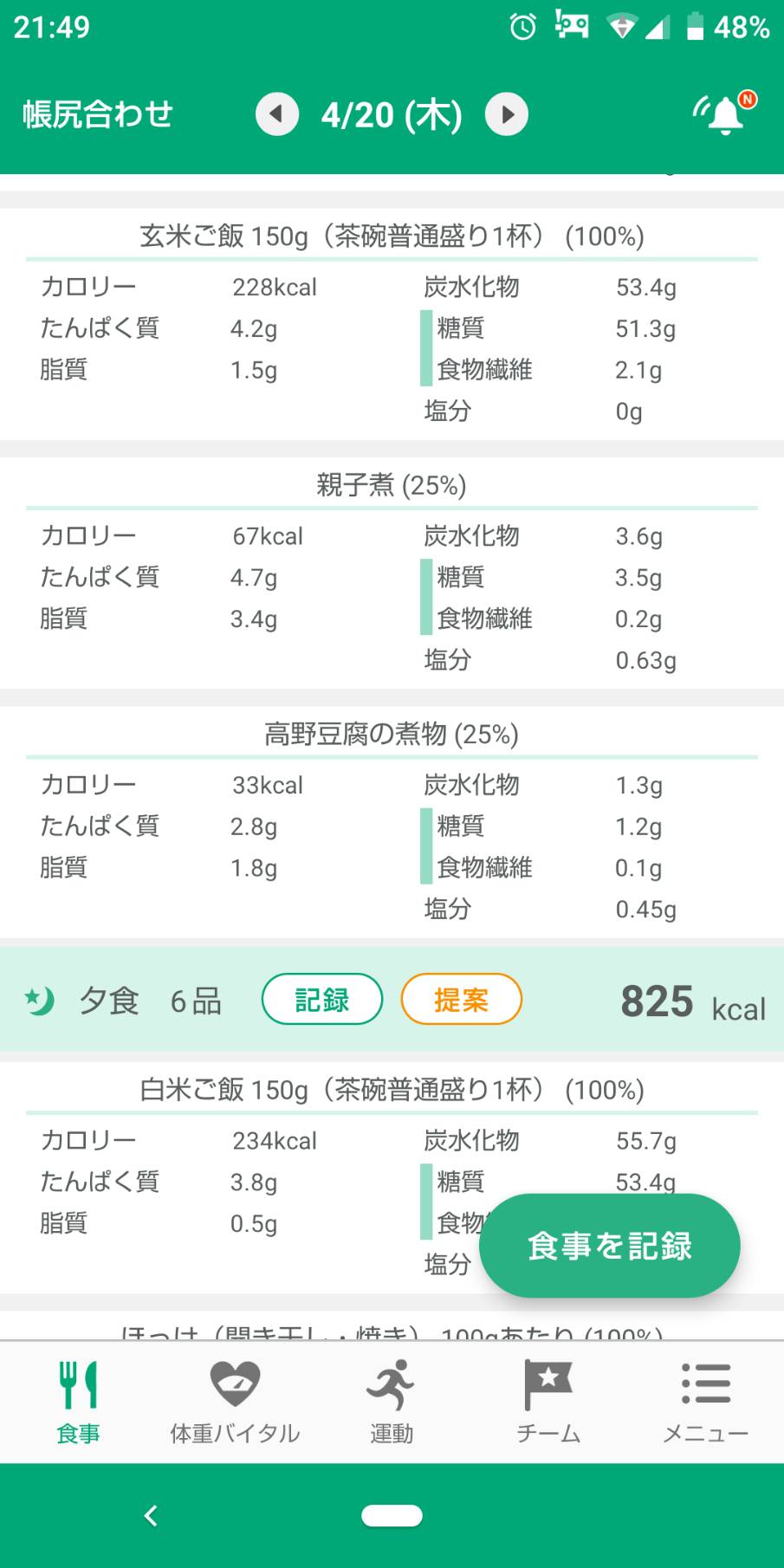
Task: Tap the system home pill
Action: point(392,1515)
